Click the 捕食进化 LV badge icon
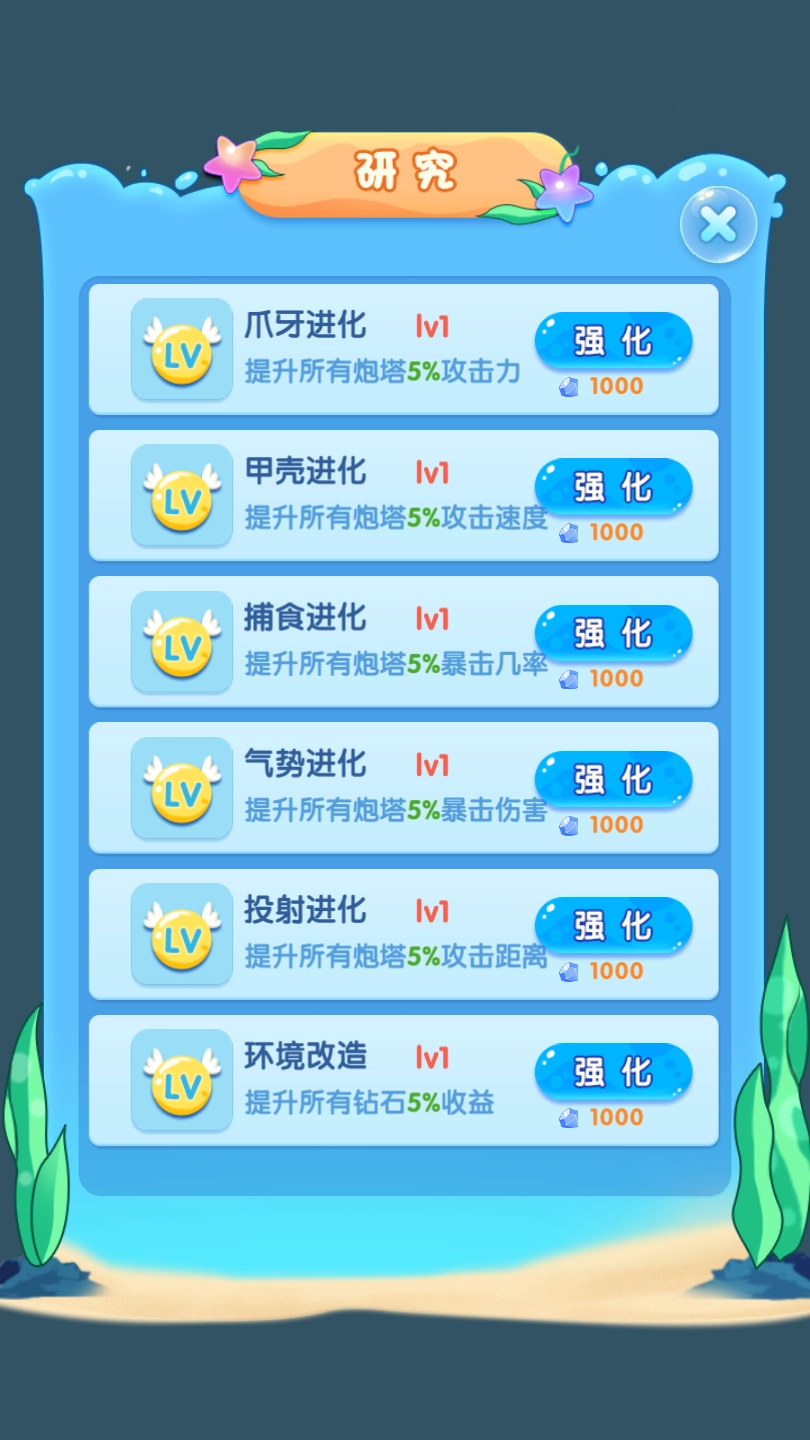Screen dimensions: 810x1440 [181, 641]
